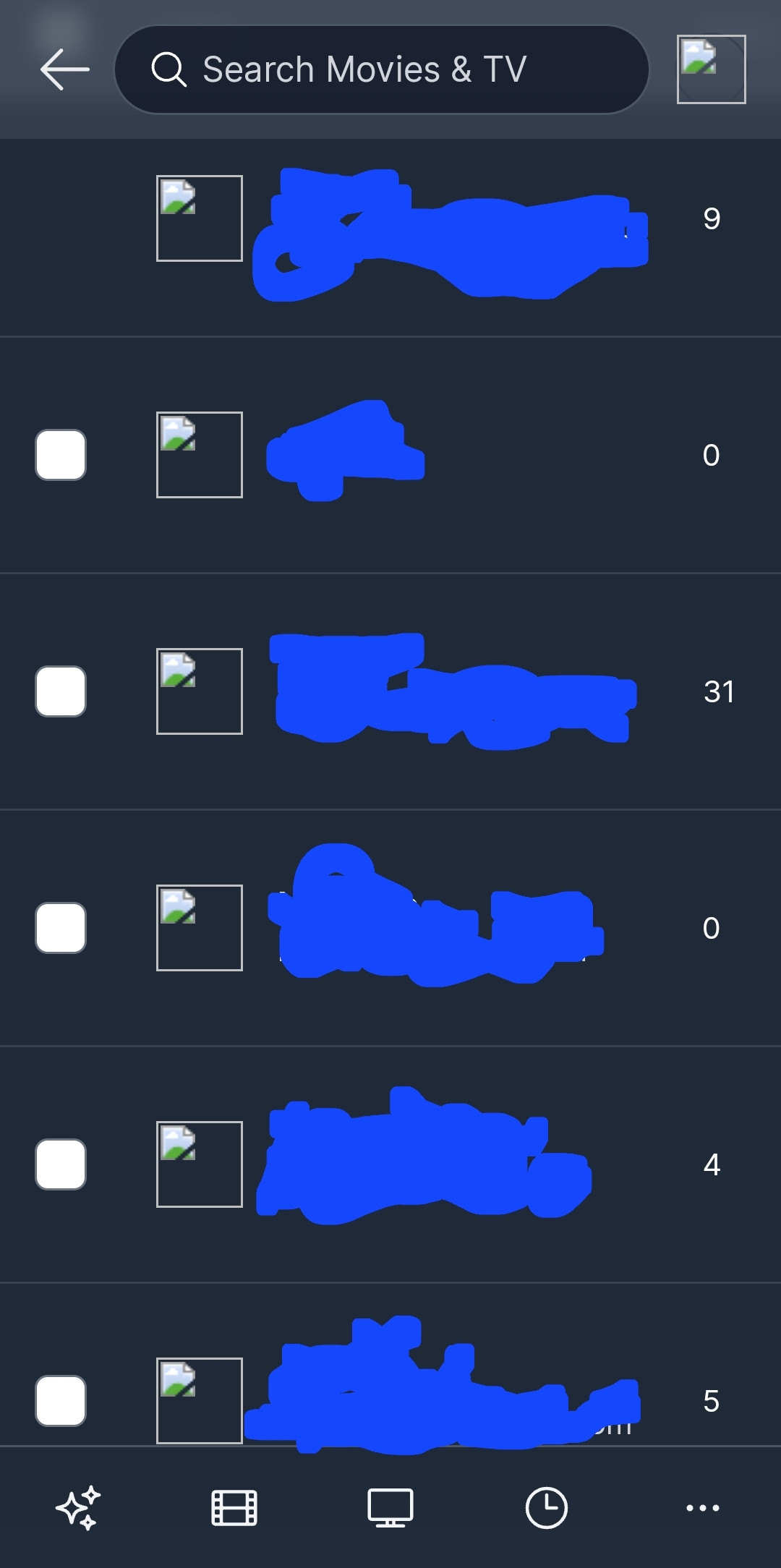
Task: Go back with the arrow icon
Action: point(64,69)
